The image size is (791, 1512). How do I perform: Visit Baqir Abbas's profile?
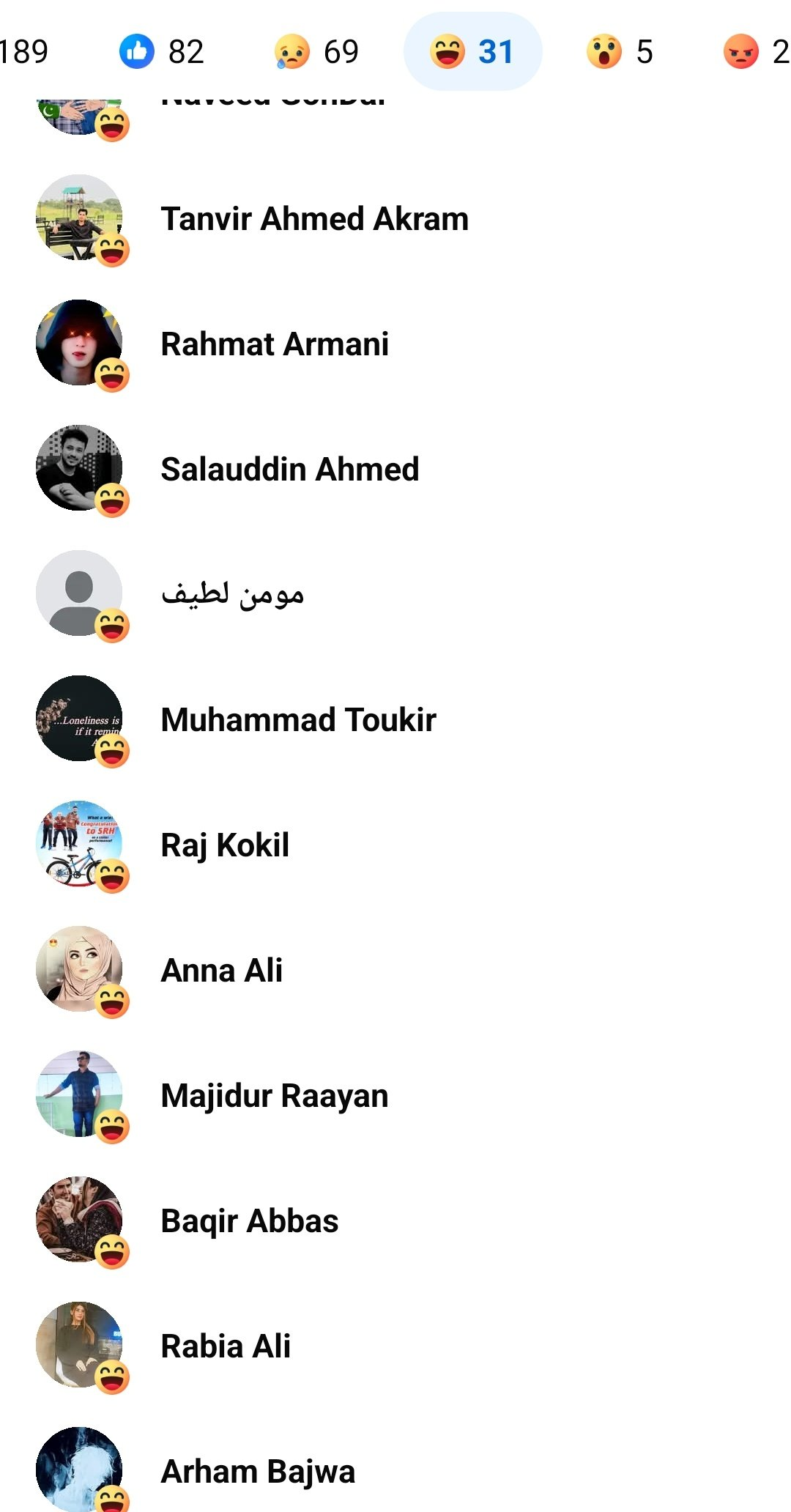click(x=249, y=1221)
